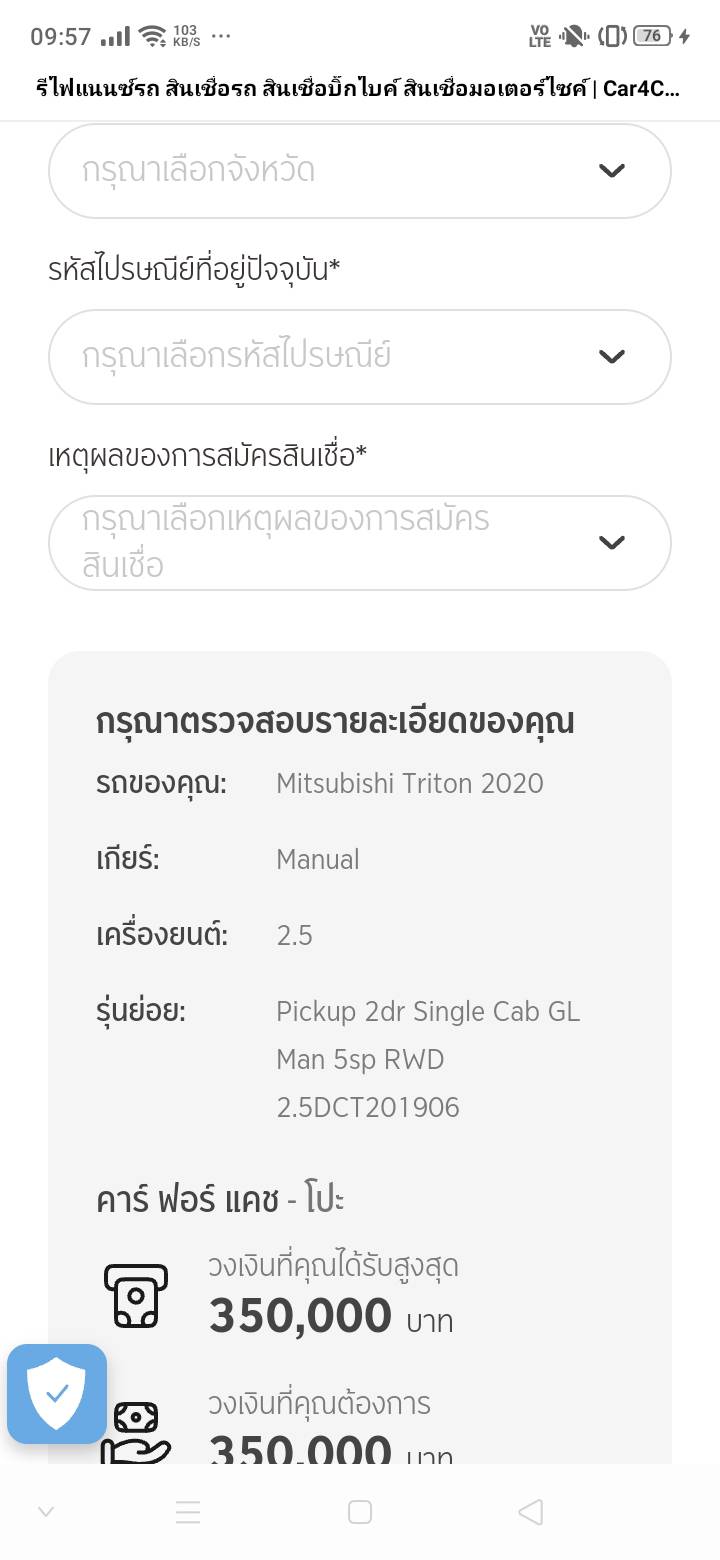The image size is (720, 1560).
Task: Expand the postal code dropdown กรุณาเลือกรหัสไปรษณีย์
Action: pos(359,357)
